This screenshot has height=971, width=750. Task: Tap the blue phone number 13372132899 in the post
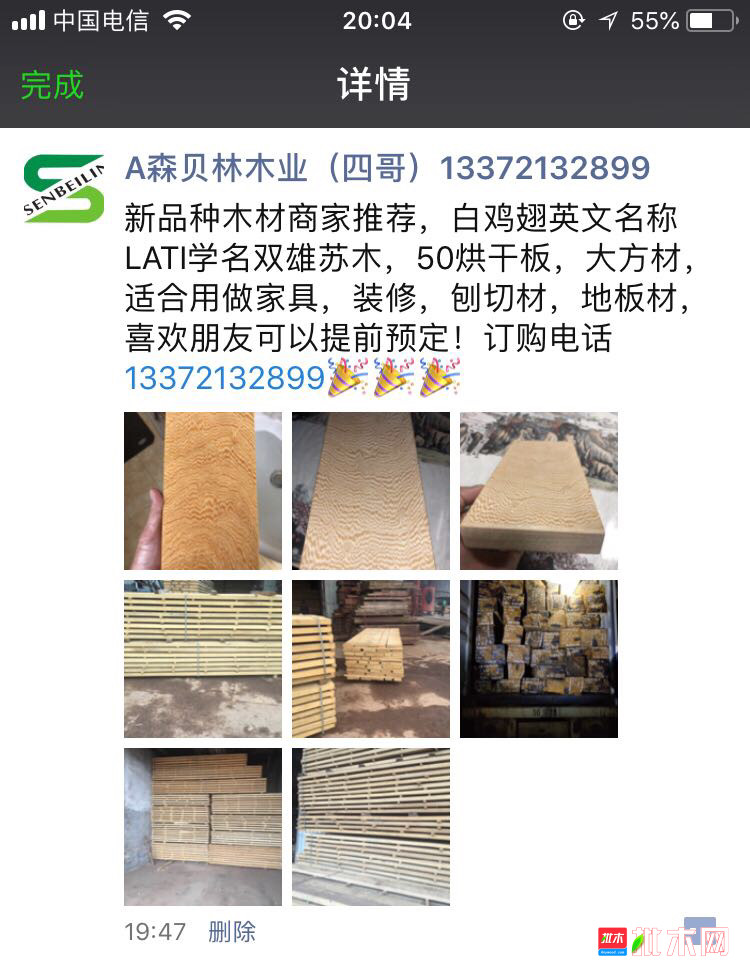pyautogui.click(x=225, y=379)
